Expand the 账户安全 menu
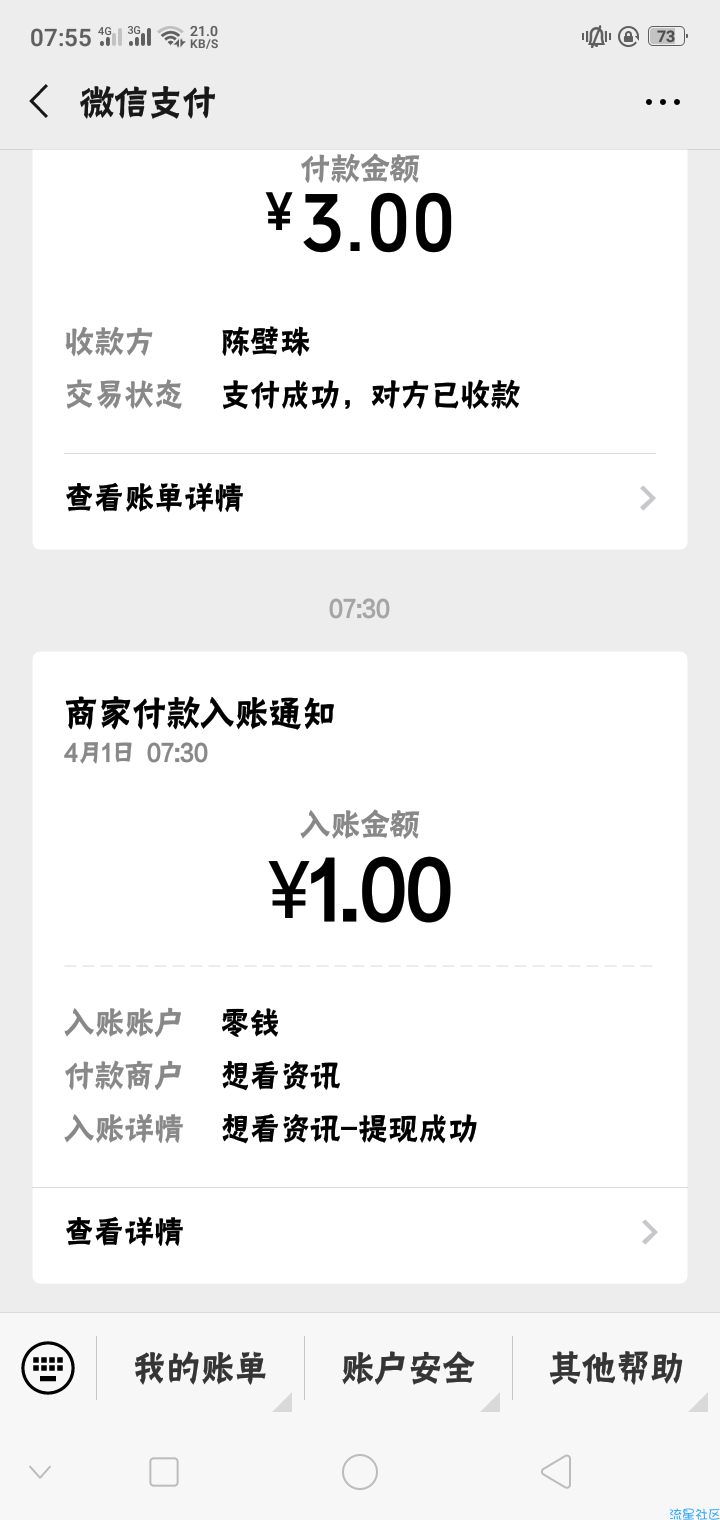Image resolution: width=720 pixels, height=1520 pixels. click(408, 1367)
